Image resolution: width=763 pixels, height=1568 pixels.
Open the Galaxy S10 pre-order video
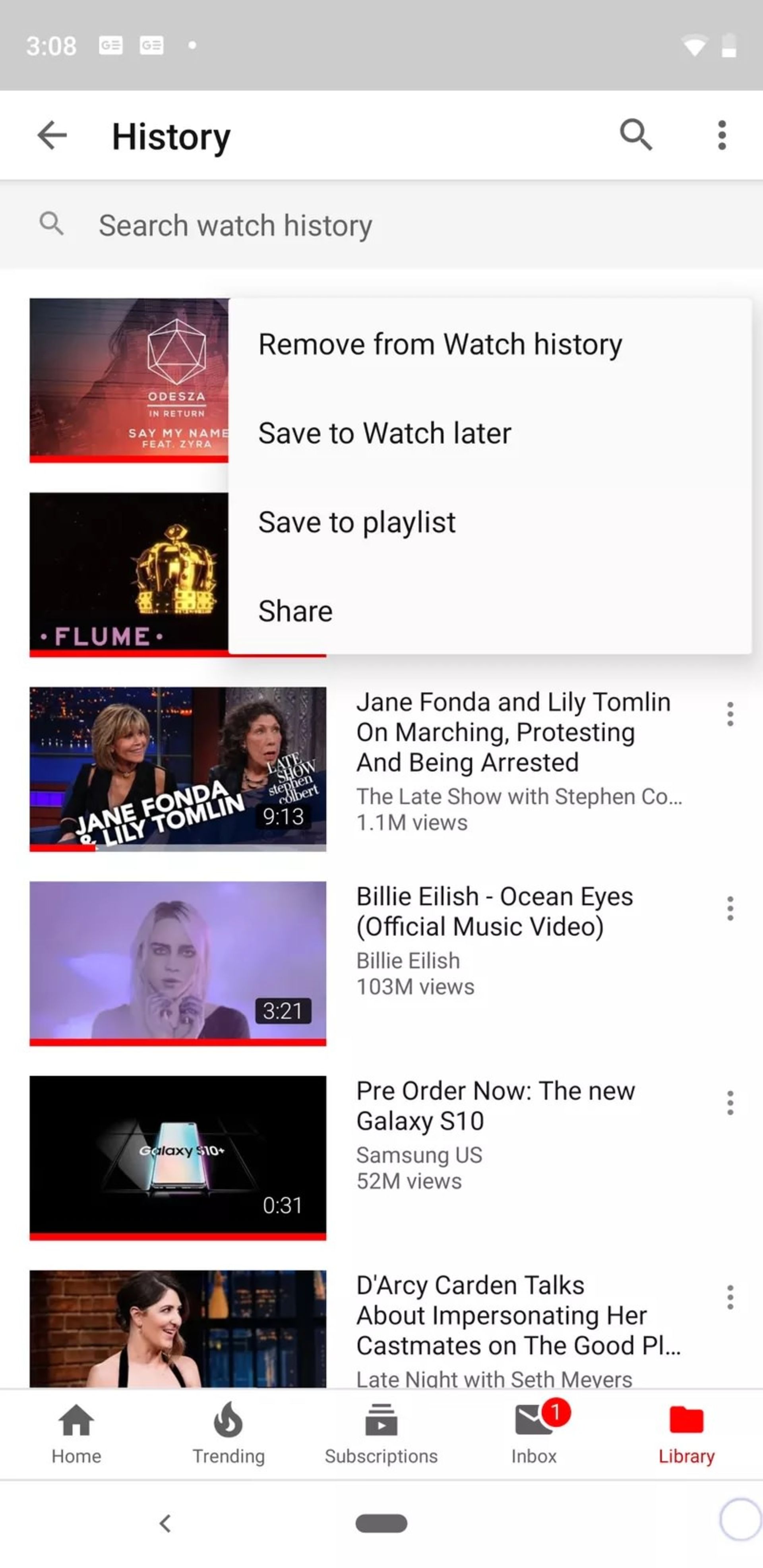pos(178,1156)
